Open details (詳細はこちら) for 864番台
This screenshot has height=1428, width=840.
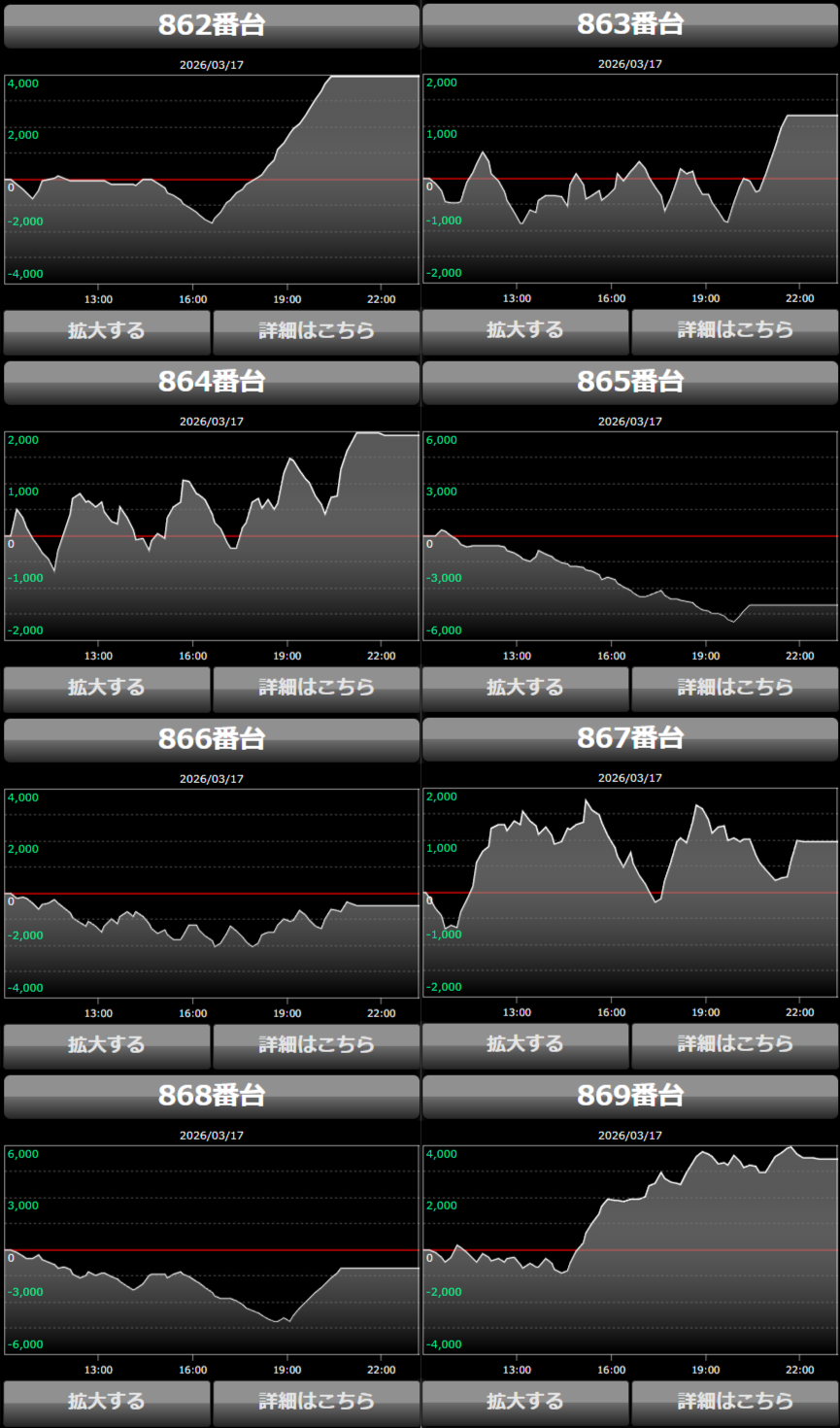(x=317, y=688)
